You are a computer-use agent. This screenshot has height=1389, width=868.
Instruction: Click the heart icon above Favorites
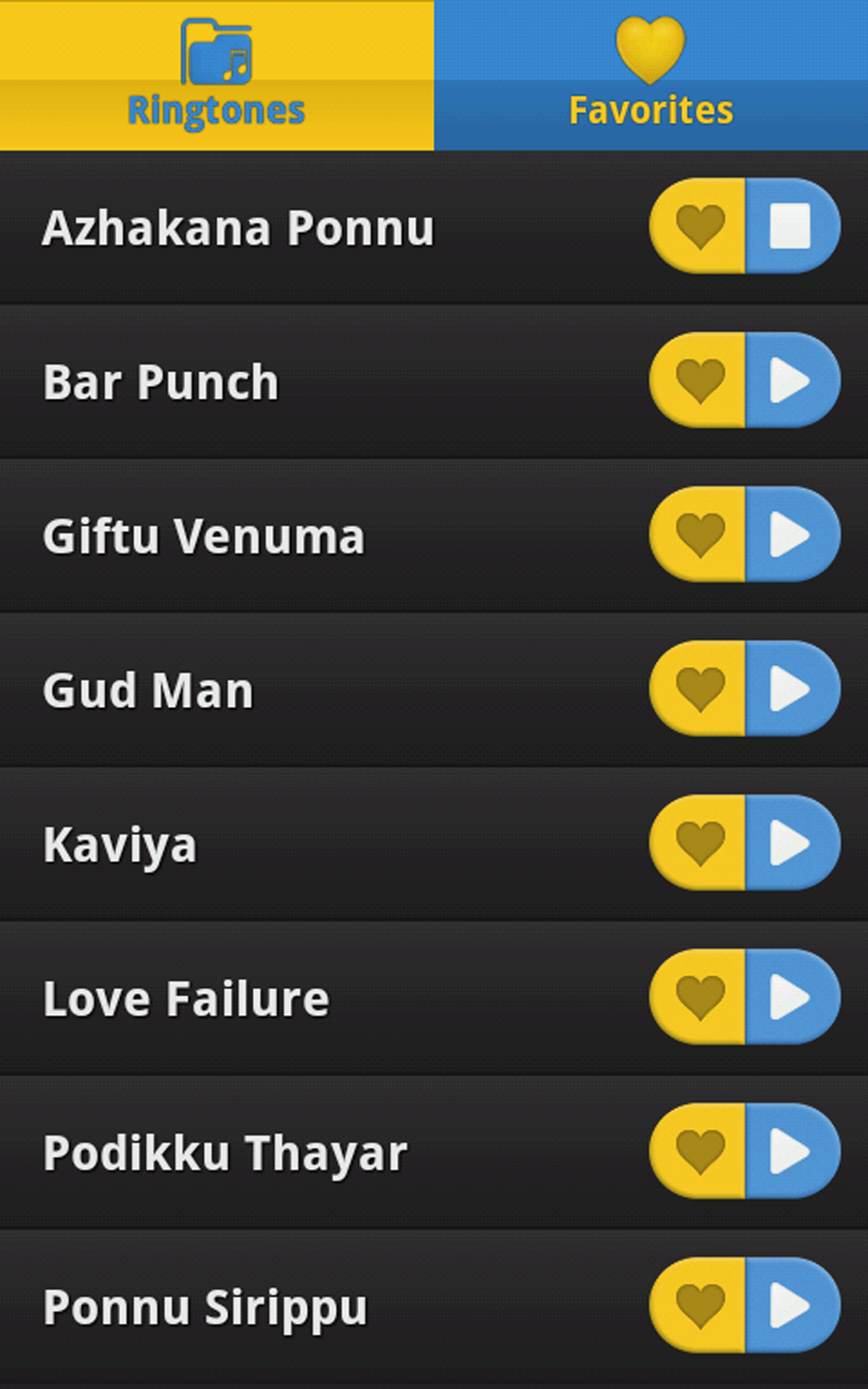(650, 47)
